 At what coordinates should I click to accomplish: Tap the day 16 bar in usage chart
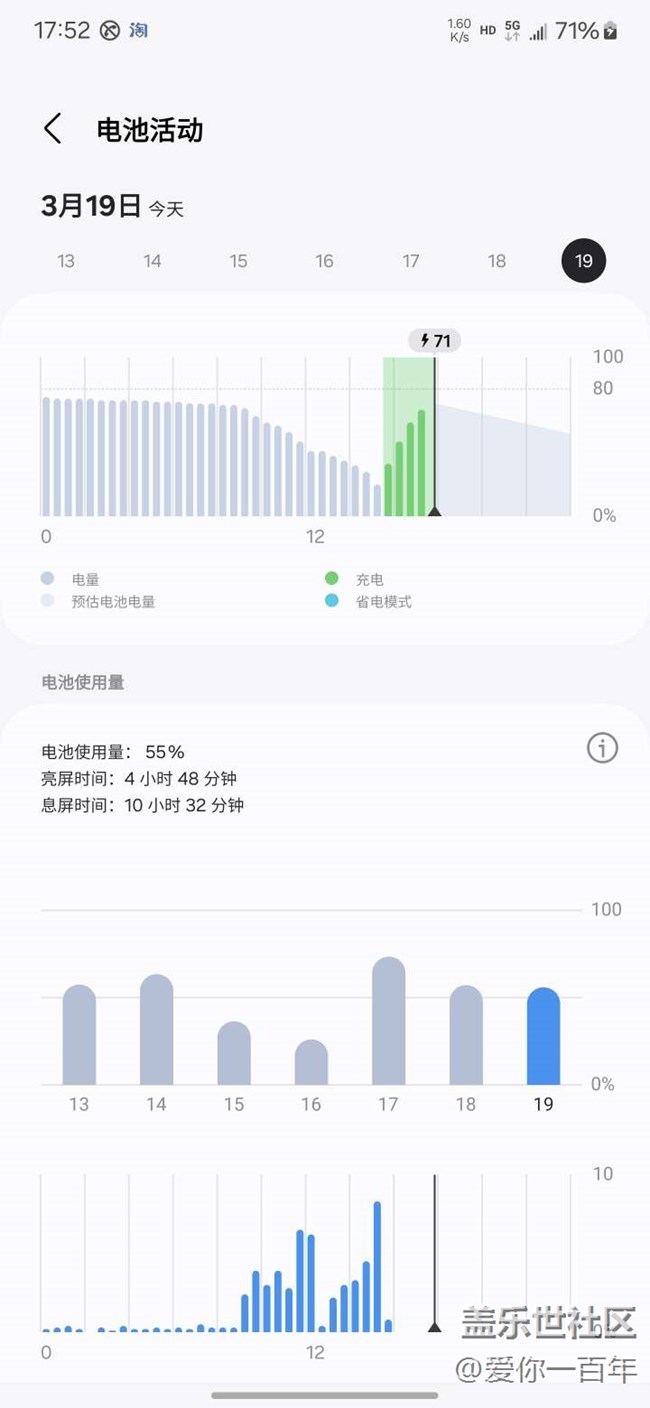coord(311,1062)
